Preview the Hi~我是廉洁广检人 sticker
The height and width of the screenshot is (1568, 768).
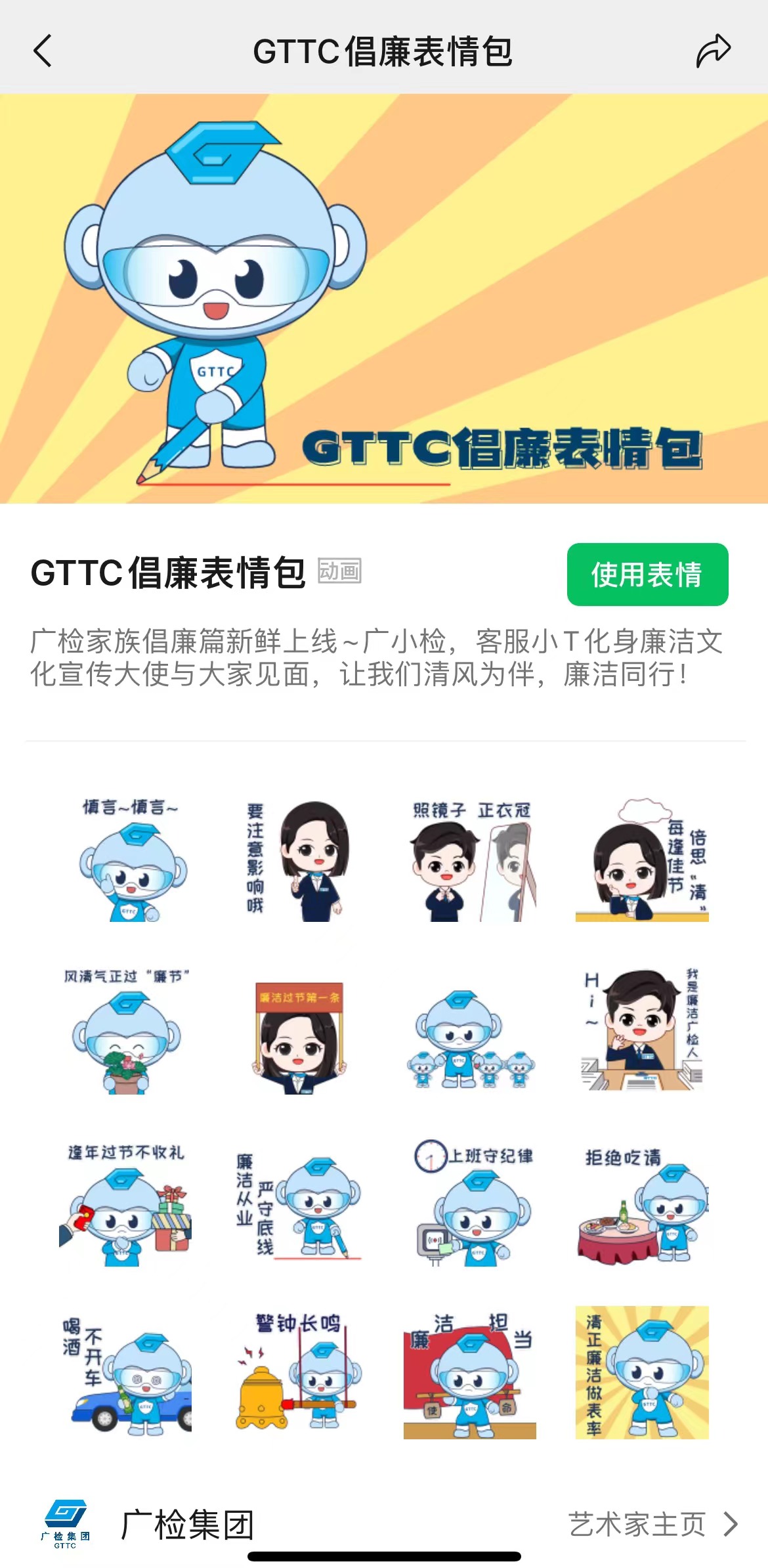[642, 1031]
